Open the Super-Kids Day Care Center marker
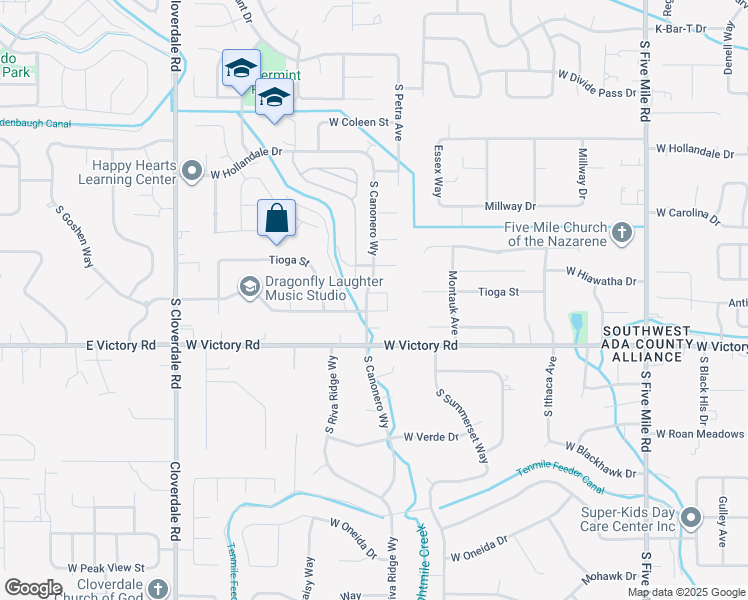 (x=690, y=518)
